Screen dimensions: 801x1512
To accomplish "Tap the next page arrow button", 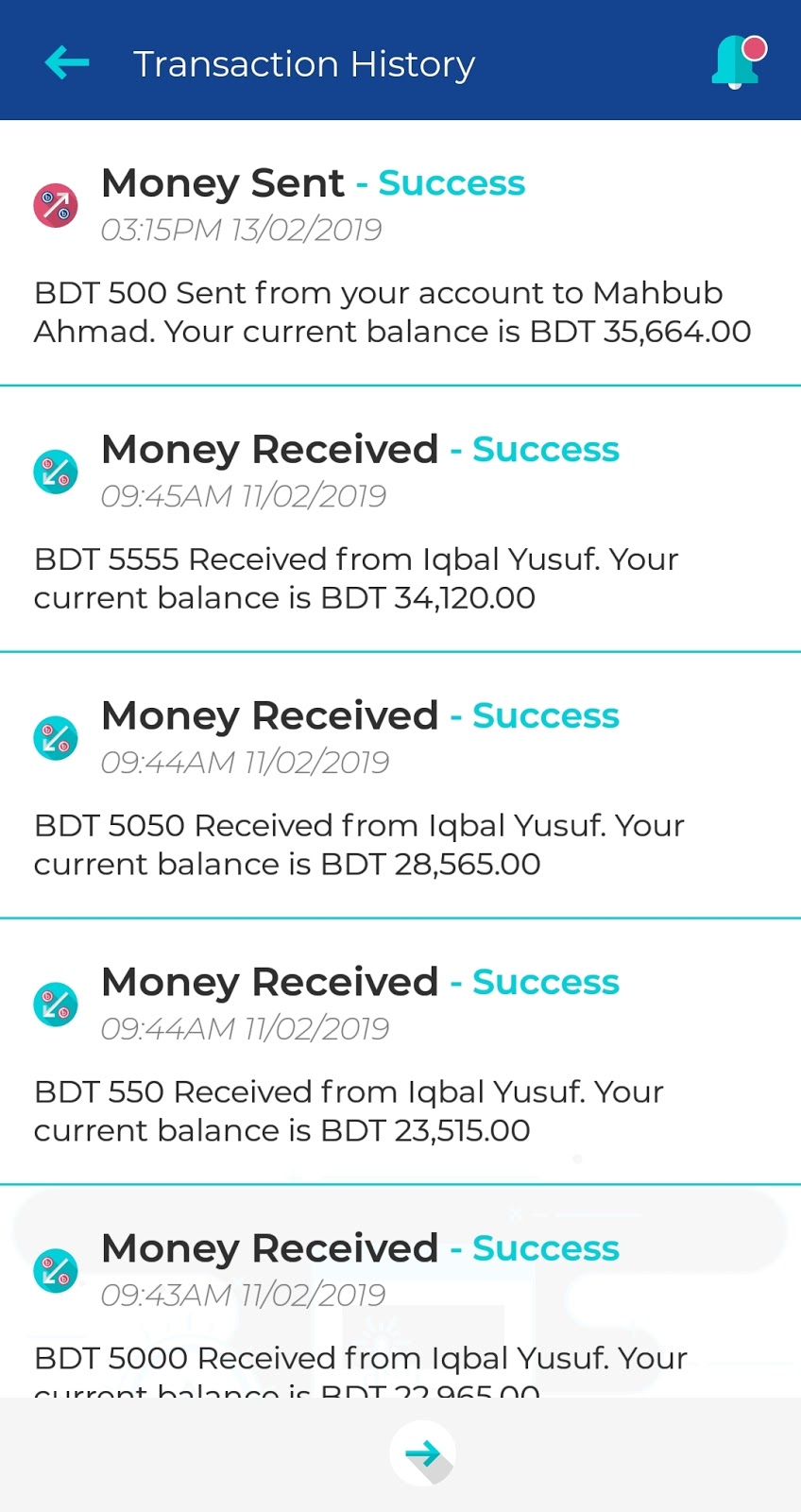I will tap(422, 1453).
